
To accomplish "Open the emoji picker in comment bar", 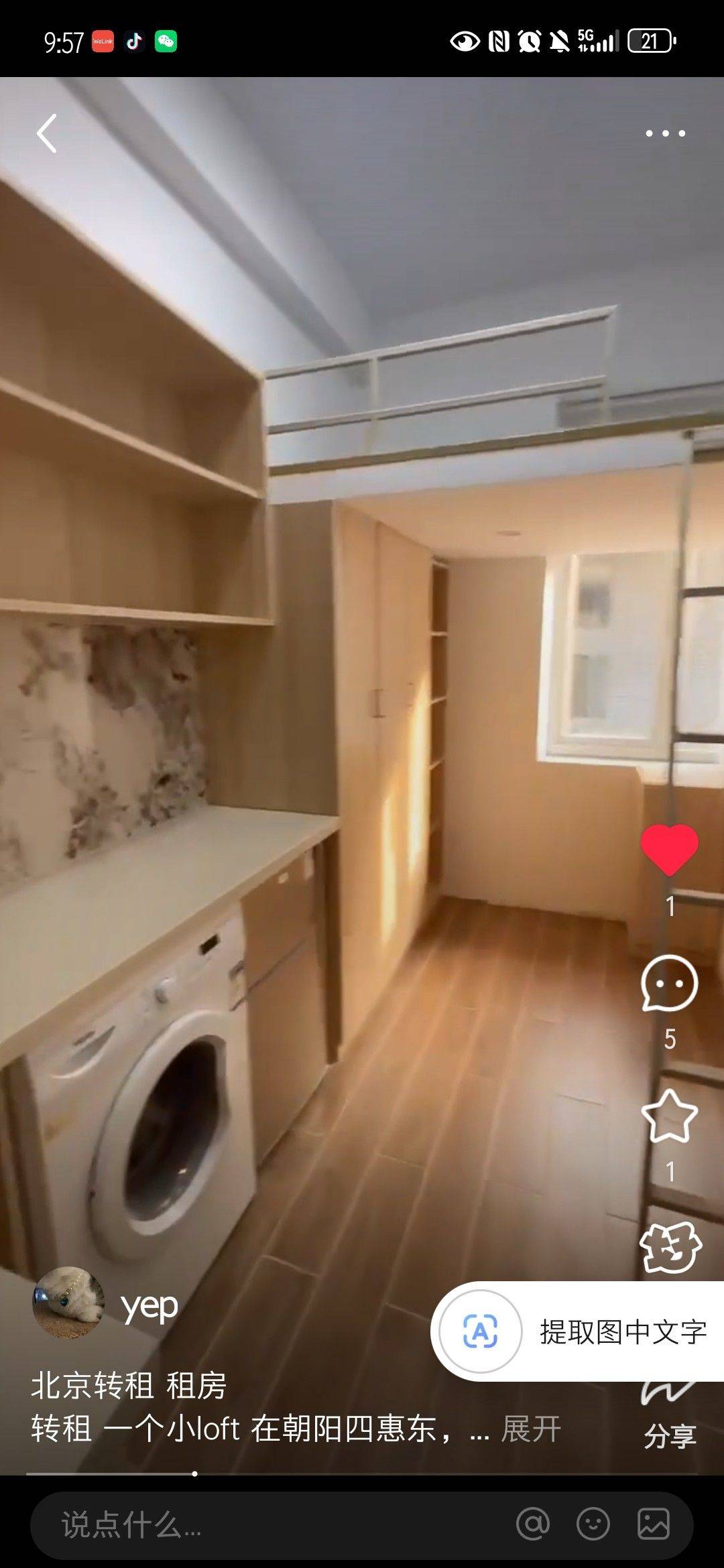I will 593,1524.
